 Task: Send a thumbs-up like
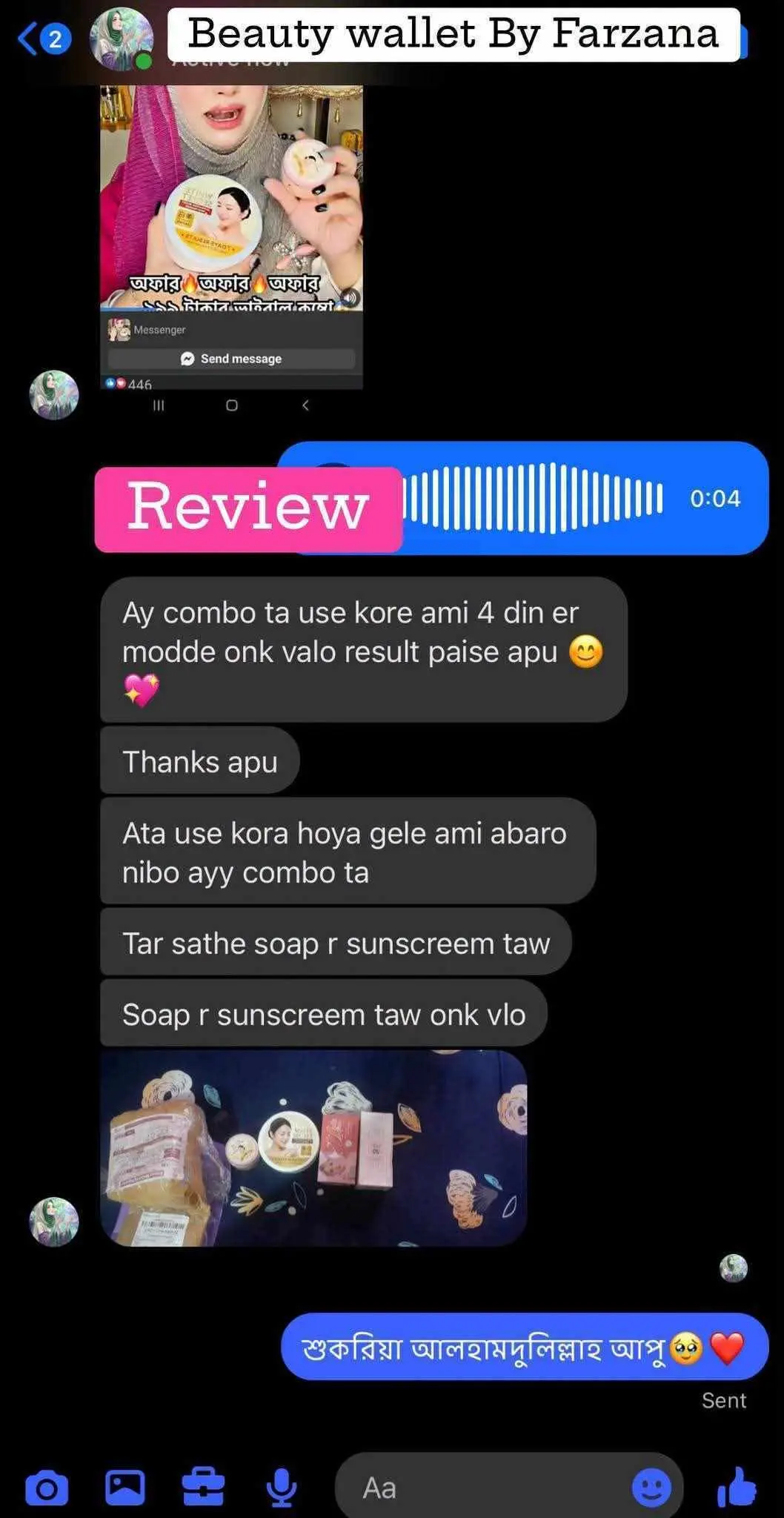pos(737,1487)
